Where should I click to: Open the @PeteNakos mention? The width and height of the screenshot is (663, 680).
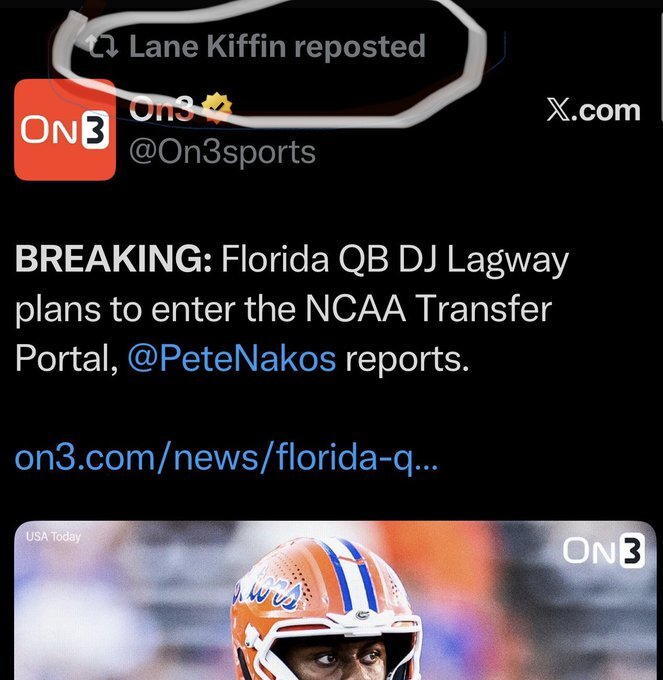point(232,358)
